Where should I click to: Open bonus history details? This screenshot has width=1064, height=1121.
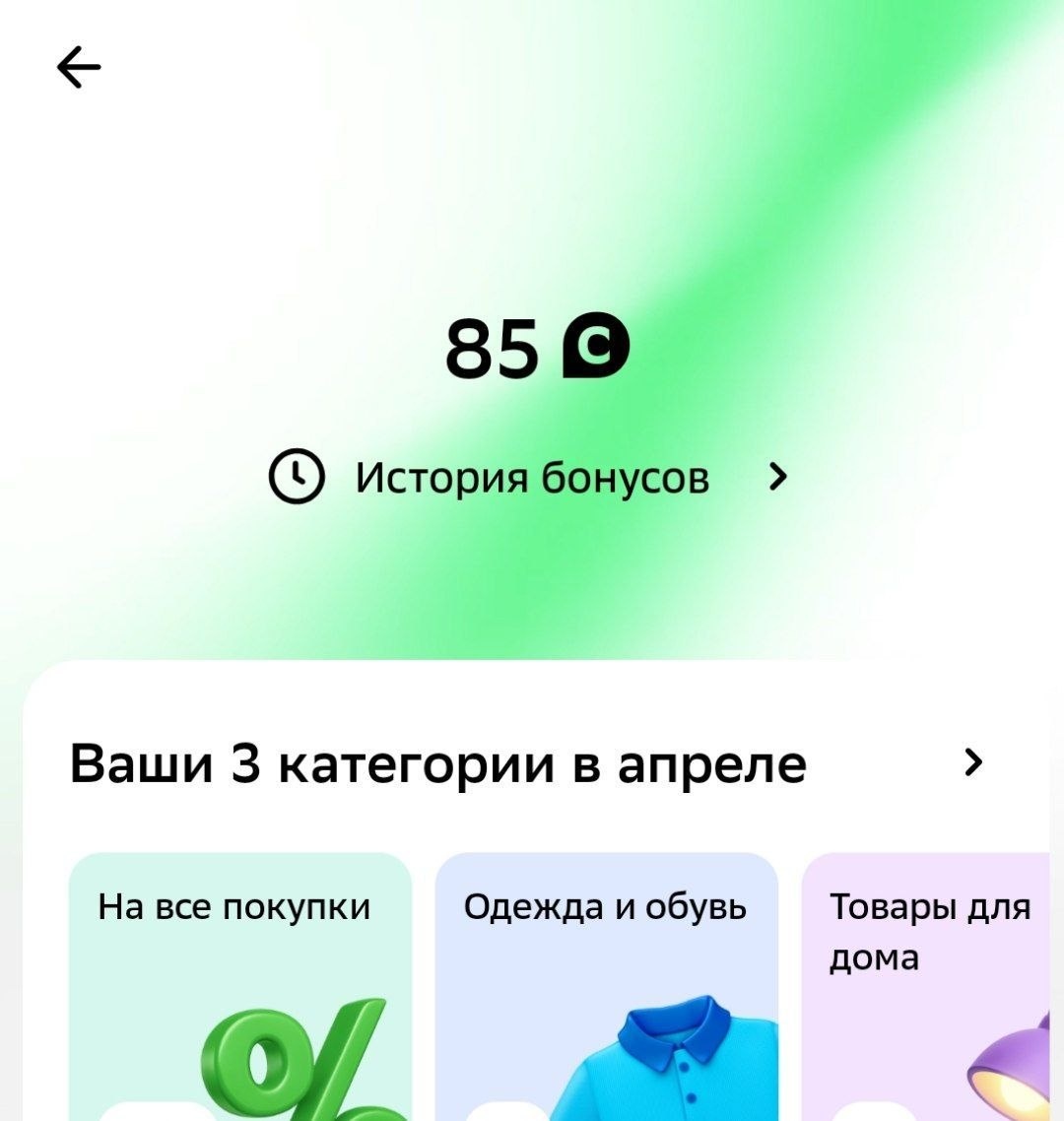[x=532, y=477]
